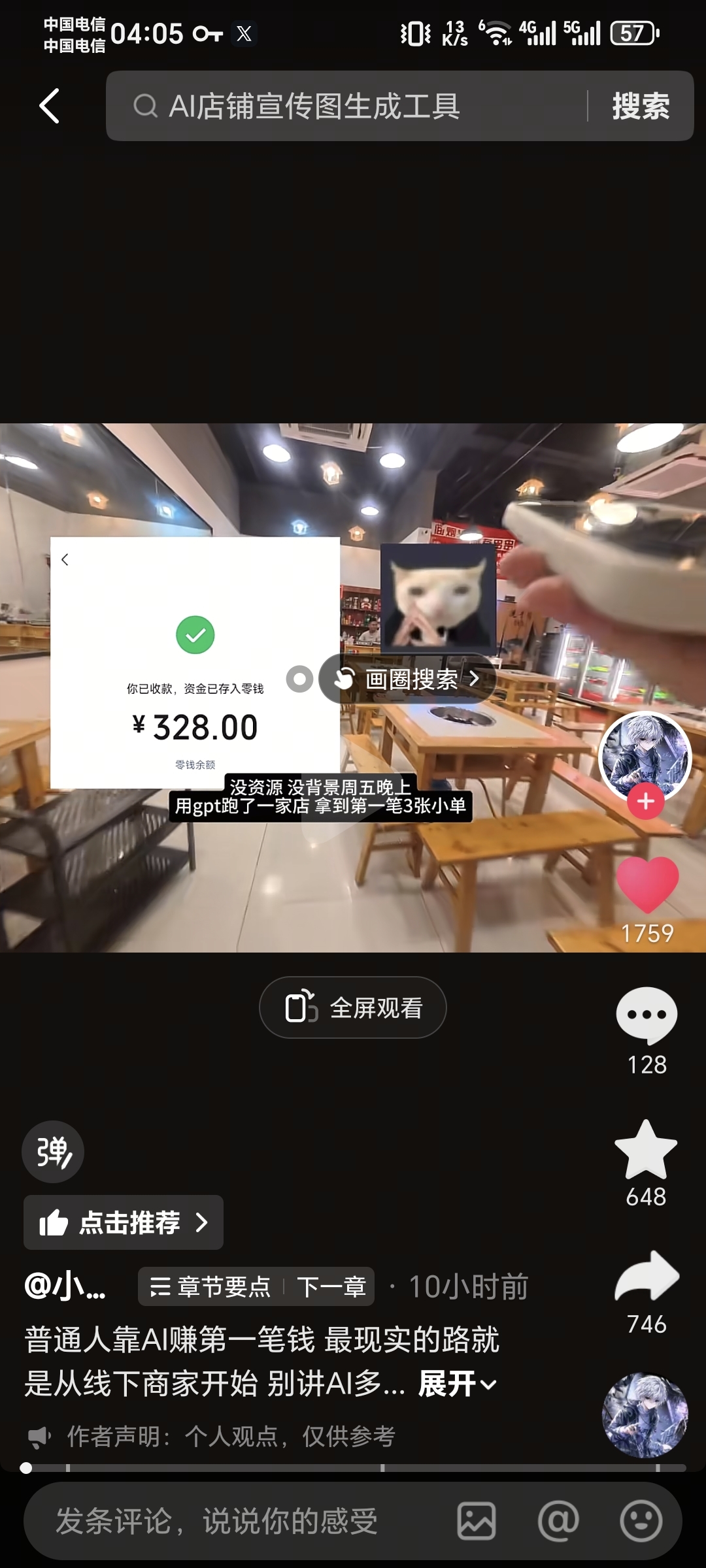The image size is (706, 1568).
Task: Tap the 搜索 button
Action: click(641, 106)
